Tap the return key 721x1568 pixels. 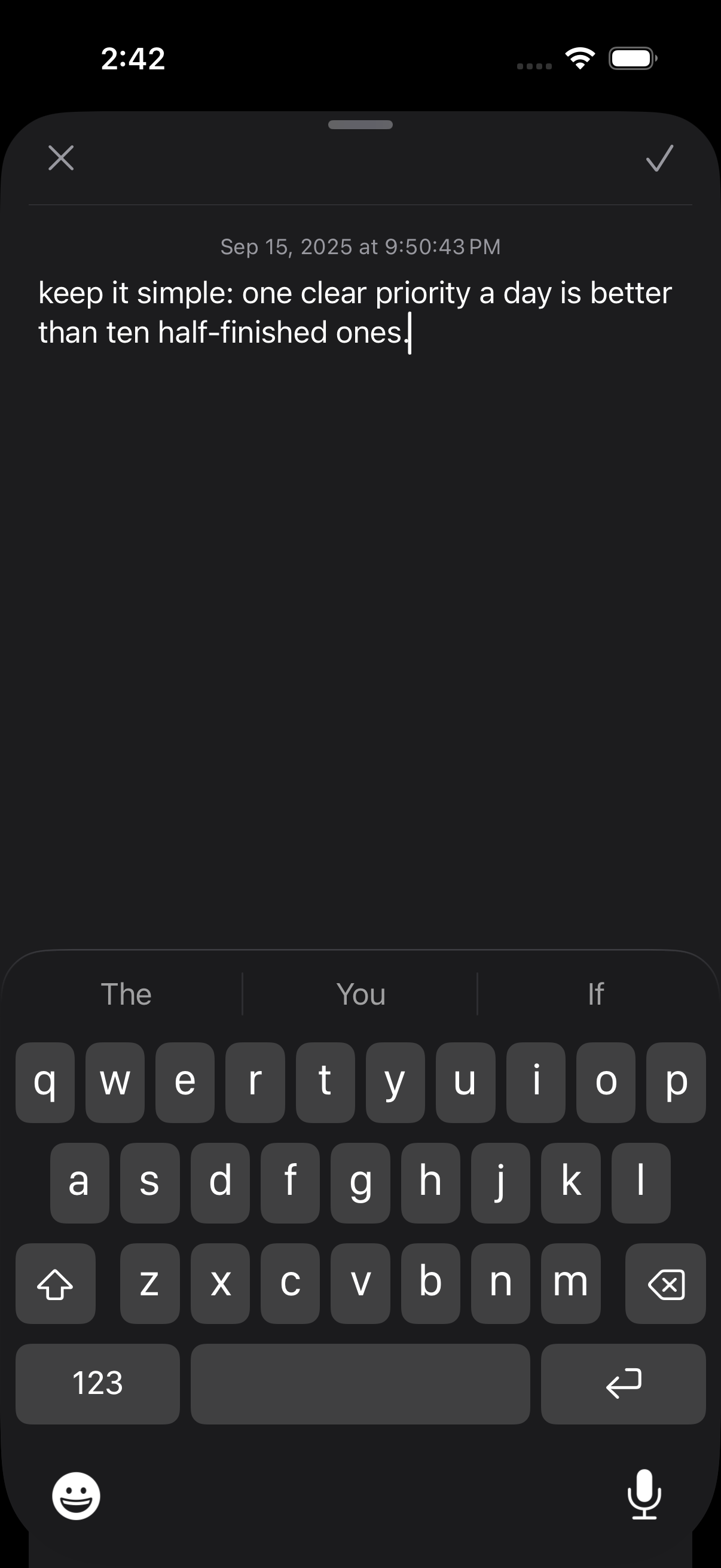pos(623,1384)
